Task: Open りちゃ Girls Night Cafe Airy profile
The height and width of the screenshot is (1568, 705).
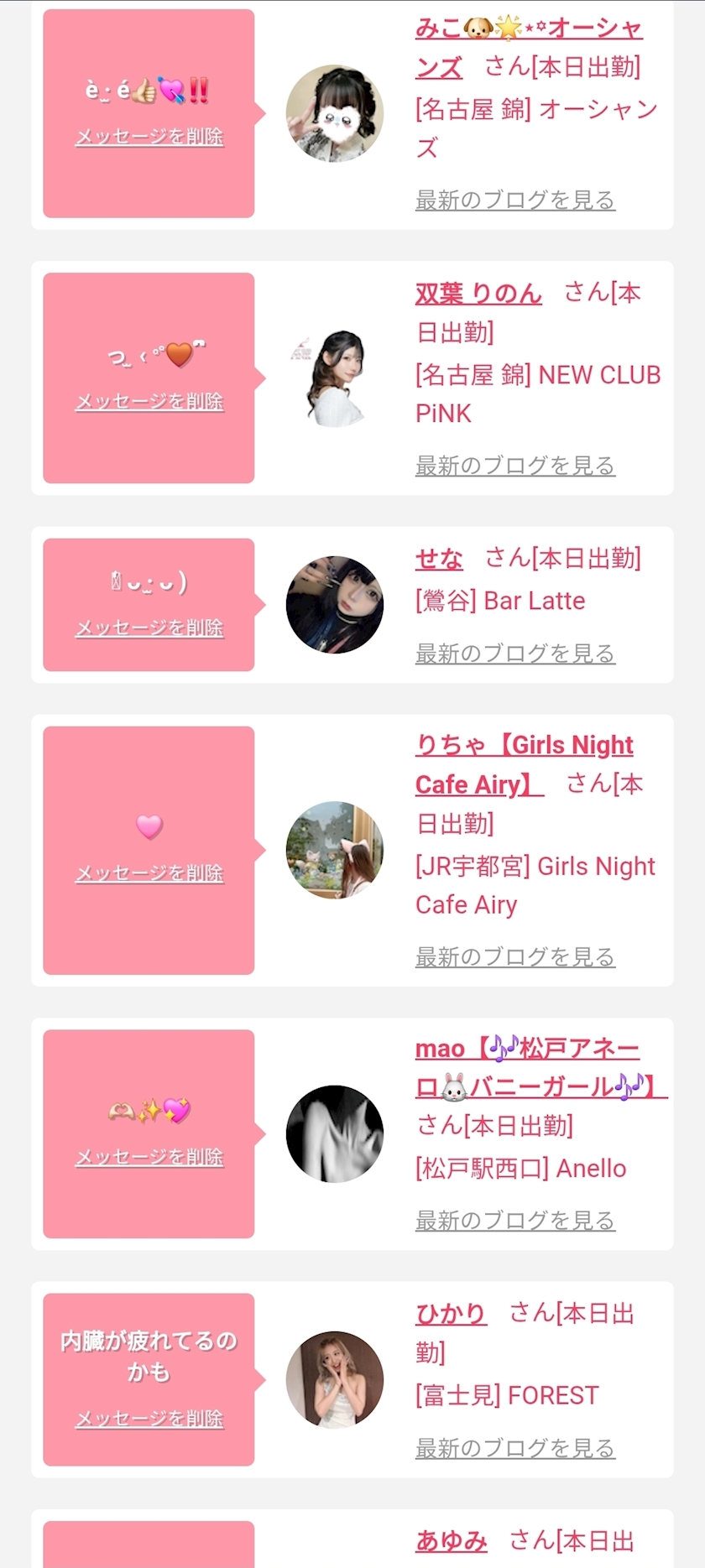Action: pos(525,764)
